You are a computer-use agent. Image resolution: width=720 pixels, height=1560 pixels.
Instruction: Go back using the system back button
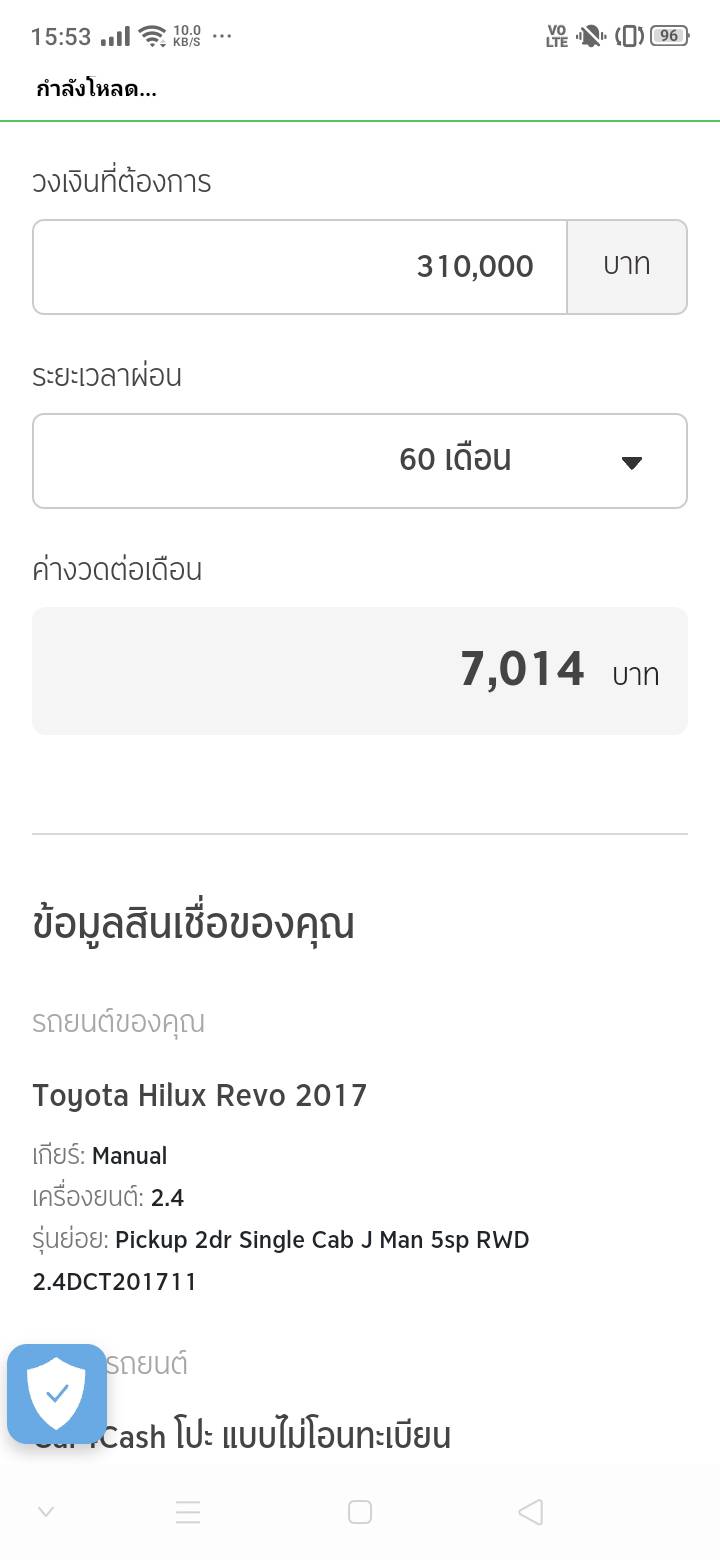pos(531,1512)
